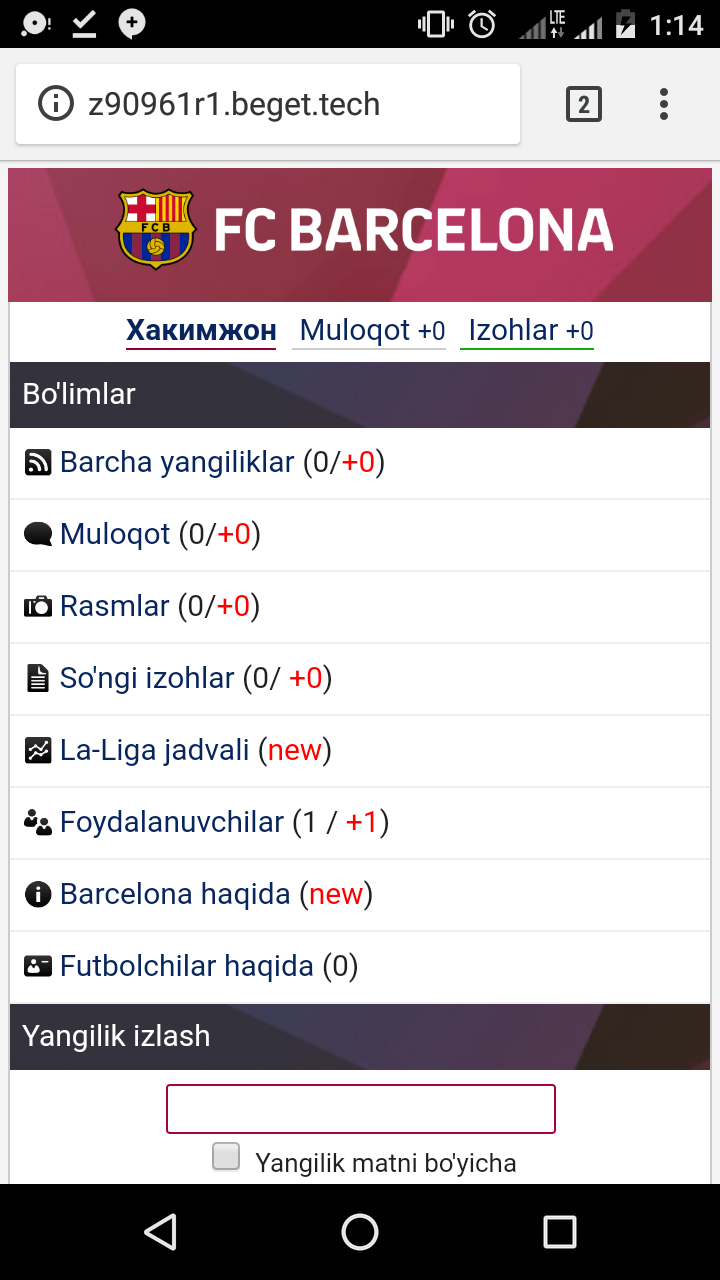The image size is (720, 1280).
Task: Open Futbolchilar haqida
Action: [187, 966]
